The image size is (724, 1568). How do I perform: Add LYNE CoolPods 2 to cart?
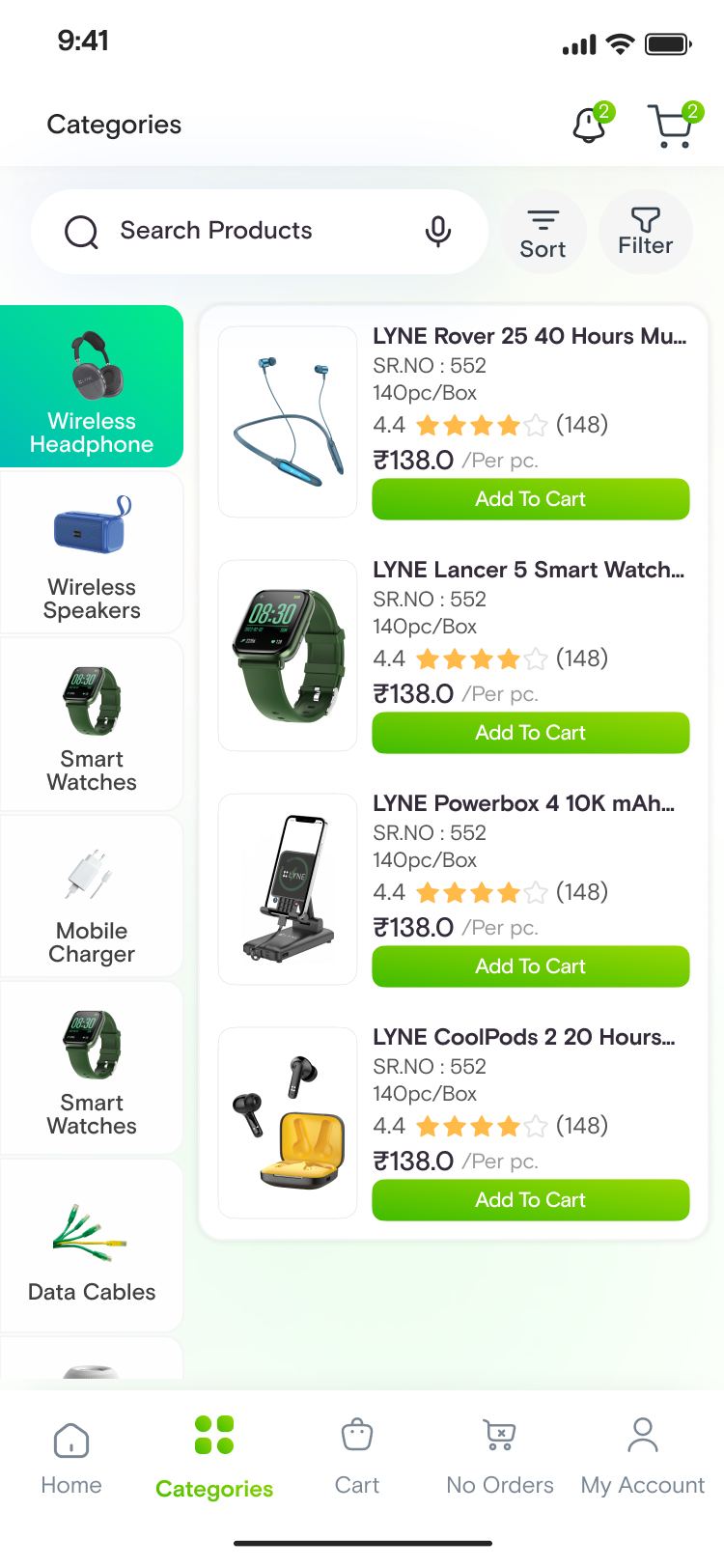click(531, 1200)
